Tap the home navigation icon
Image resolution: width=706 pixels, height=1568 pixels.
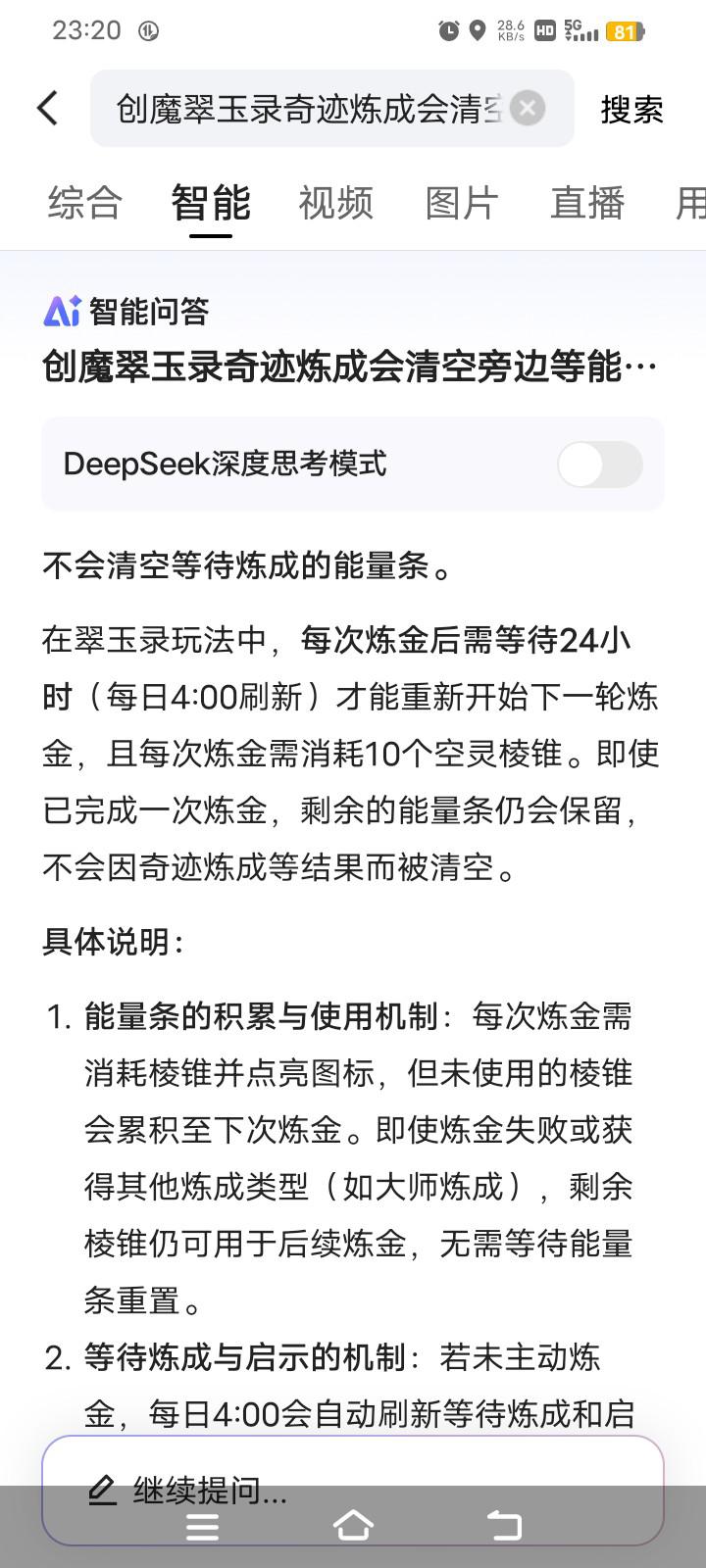tap(353, 1524)
